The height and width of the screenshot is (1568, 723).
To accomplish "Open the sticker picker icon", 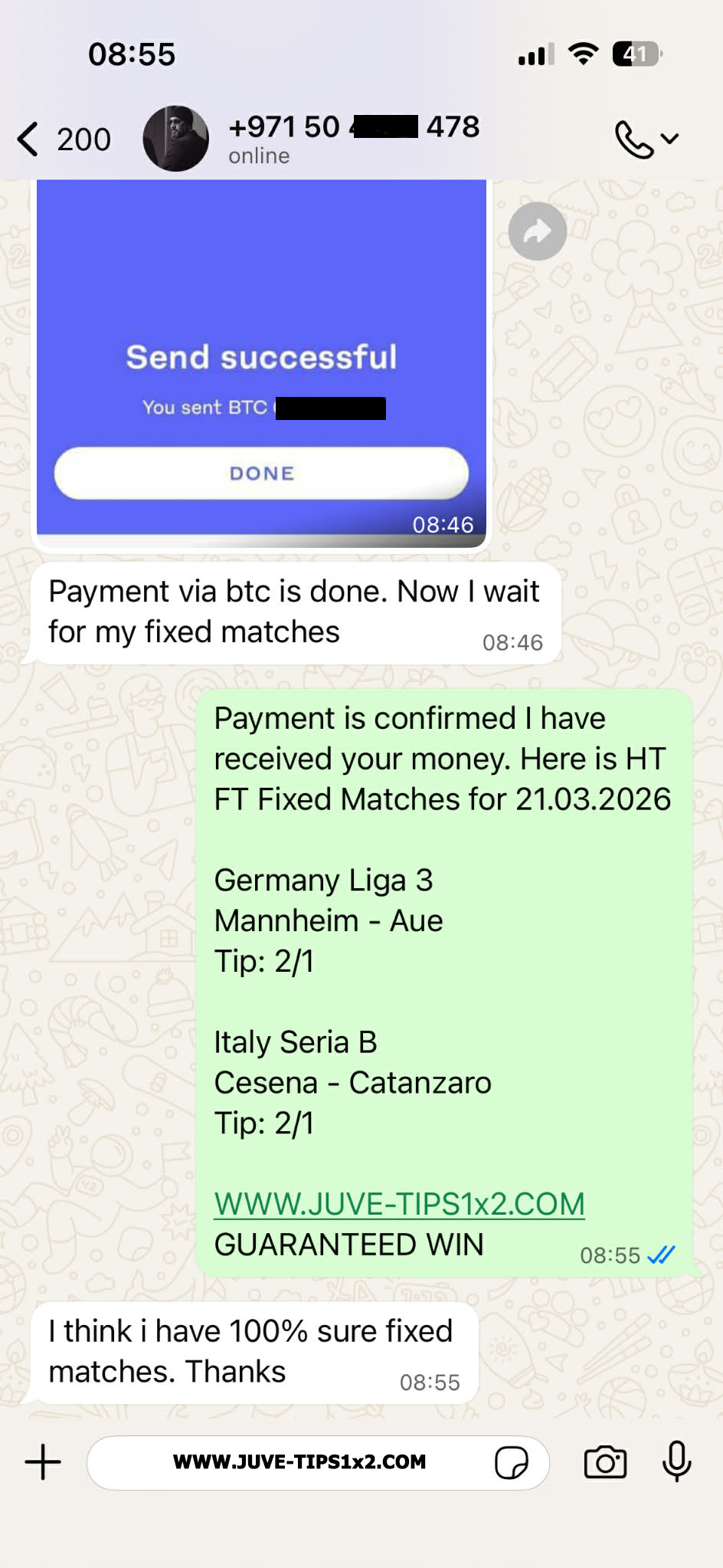I will tap(512, 1461).
